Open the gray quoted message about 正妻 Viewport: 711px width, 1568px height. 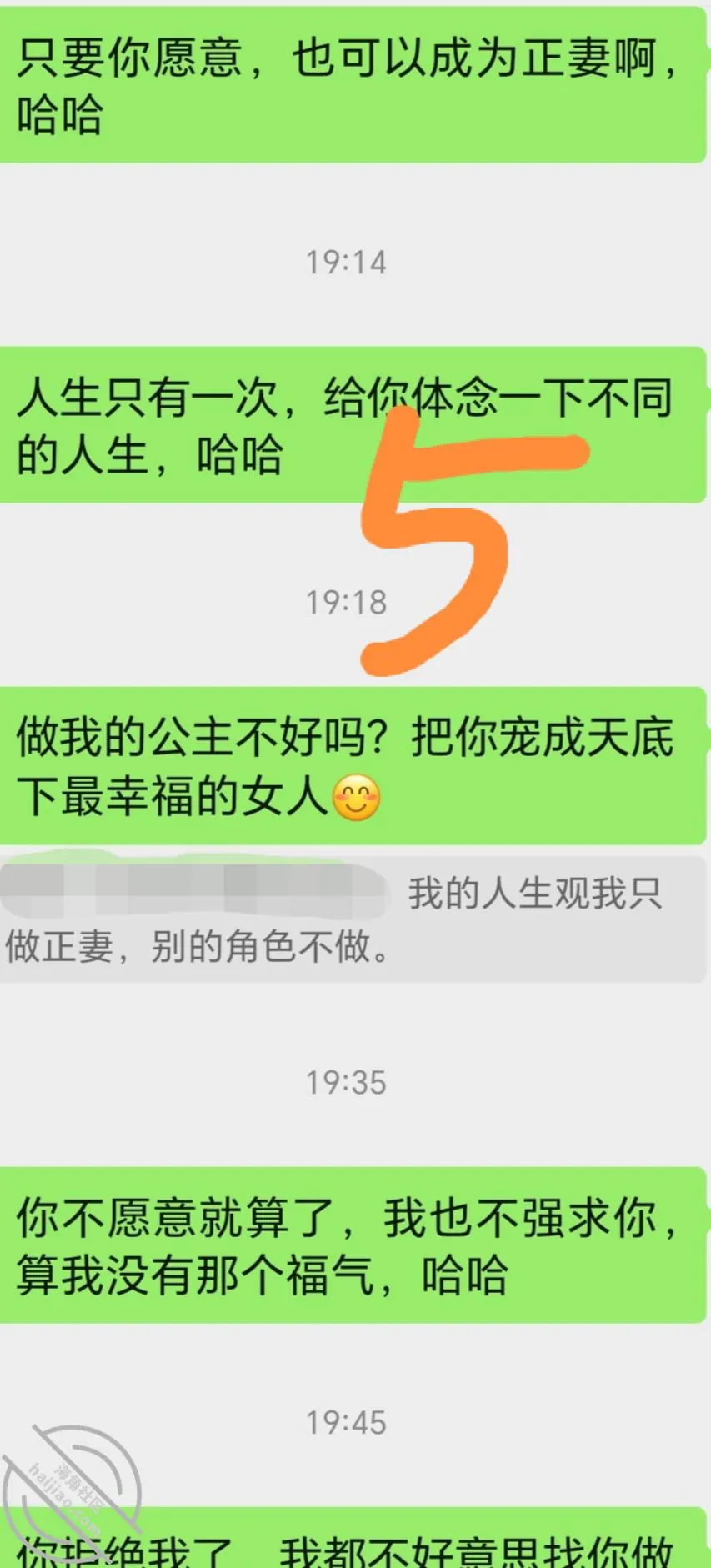click(353, 919)
